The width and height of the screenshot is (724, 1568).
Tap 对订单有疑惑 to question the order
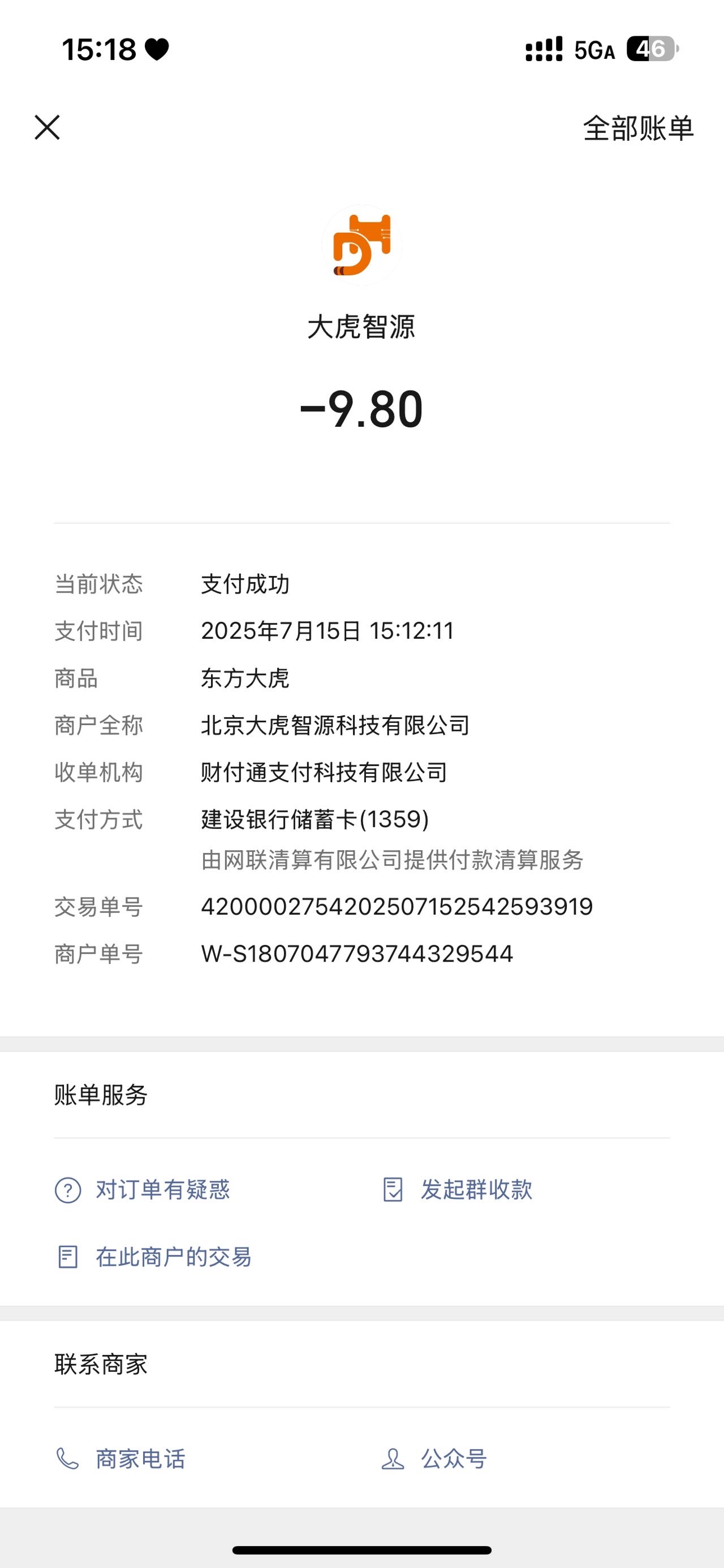[142, 1189]
